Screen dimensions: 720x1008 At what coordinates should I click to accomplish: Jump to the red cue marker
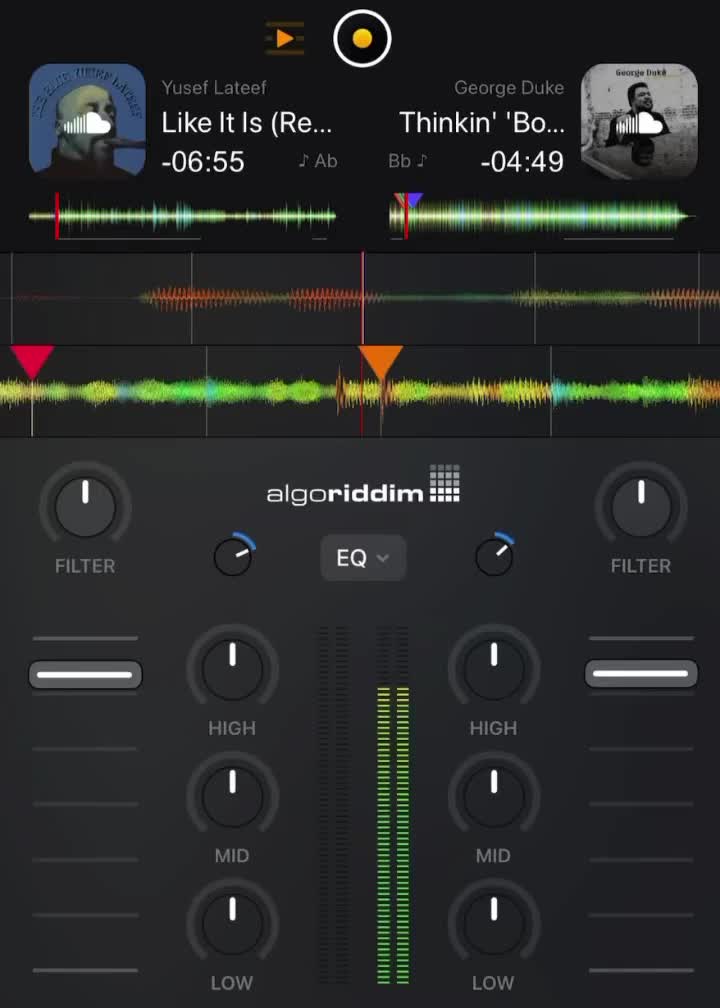pyautogui.click(x=32, y=361)
